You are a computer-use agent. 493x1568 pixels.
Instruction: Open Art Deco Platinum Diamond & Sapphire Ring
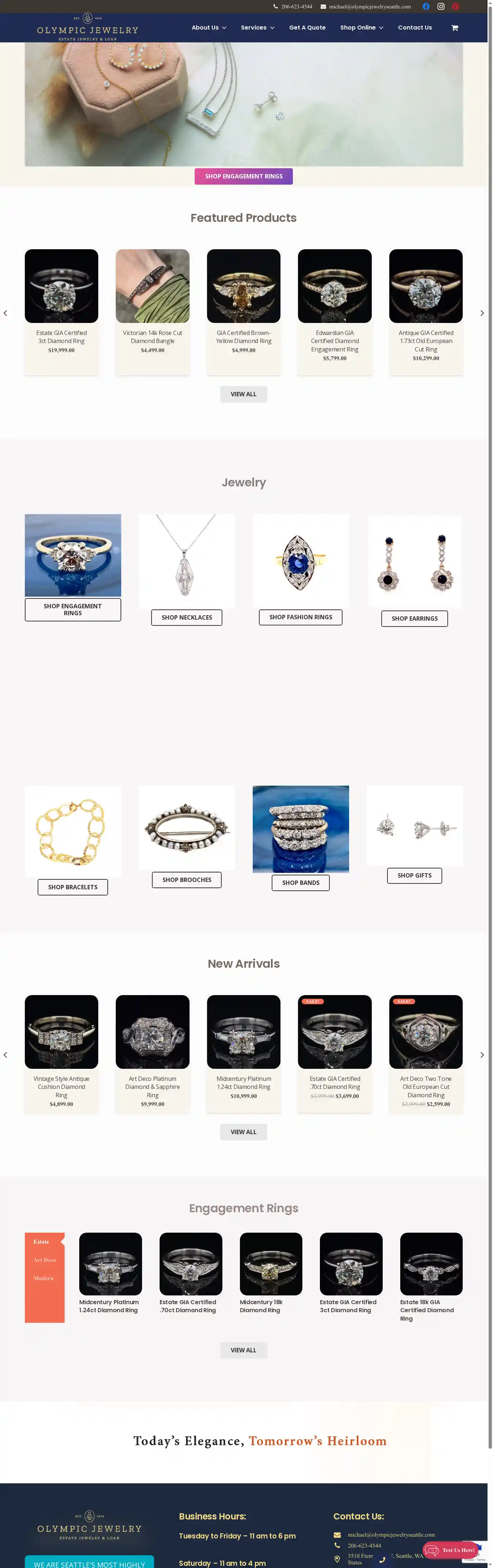click(x=152, y=1087)
